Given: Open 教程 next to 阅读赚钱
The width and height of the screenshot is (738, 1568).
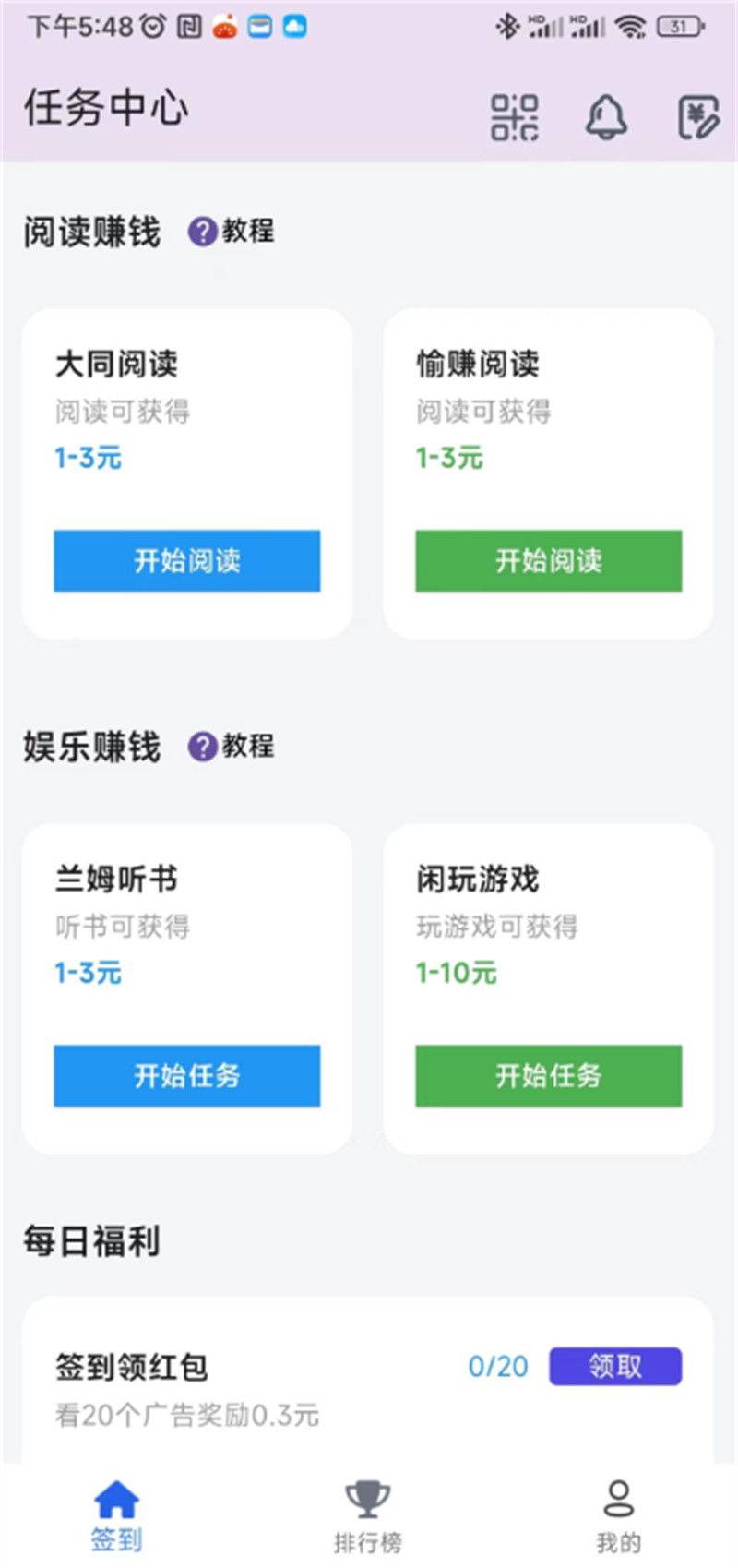Looking at the screenshot, I should tap(232, 231).
